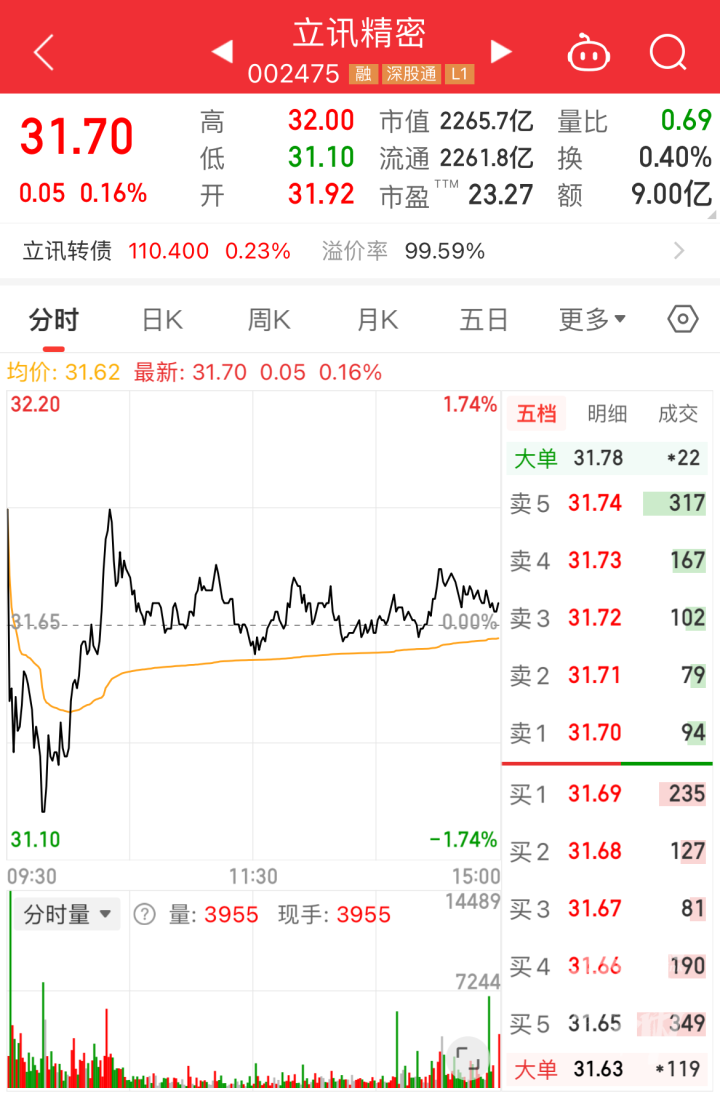
Task: Open the robot assistant icon
Action: pos(589,52)
